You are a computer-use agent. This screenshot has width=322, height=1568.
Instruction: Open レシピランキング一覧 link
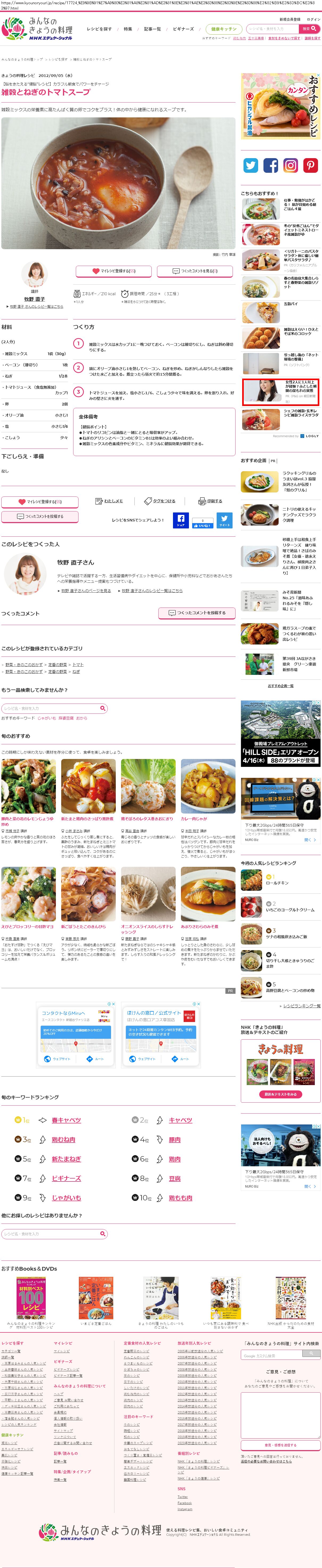[301, 1005]
